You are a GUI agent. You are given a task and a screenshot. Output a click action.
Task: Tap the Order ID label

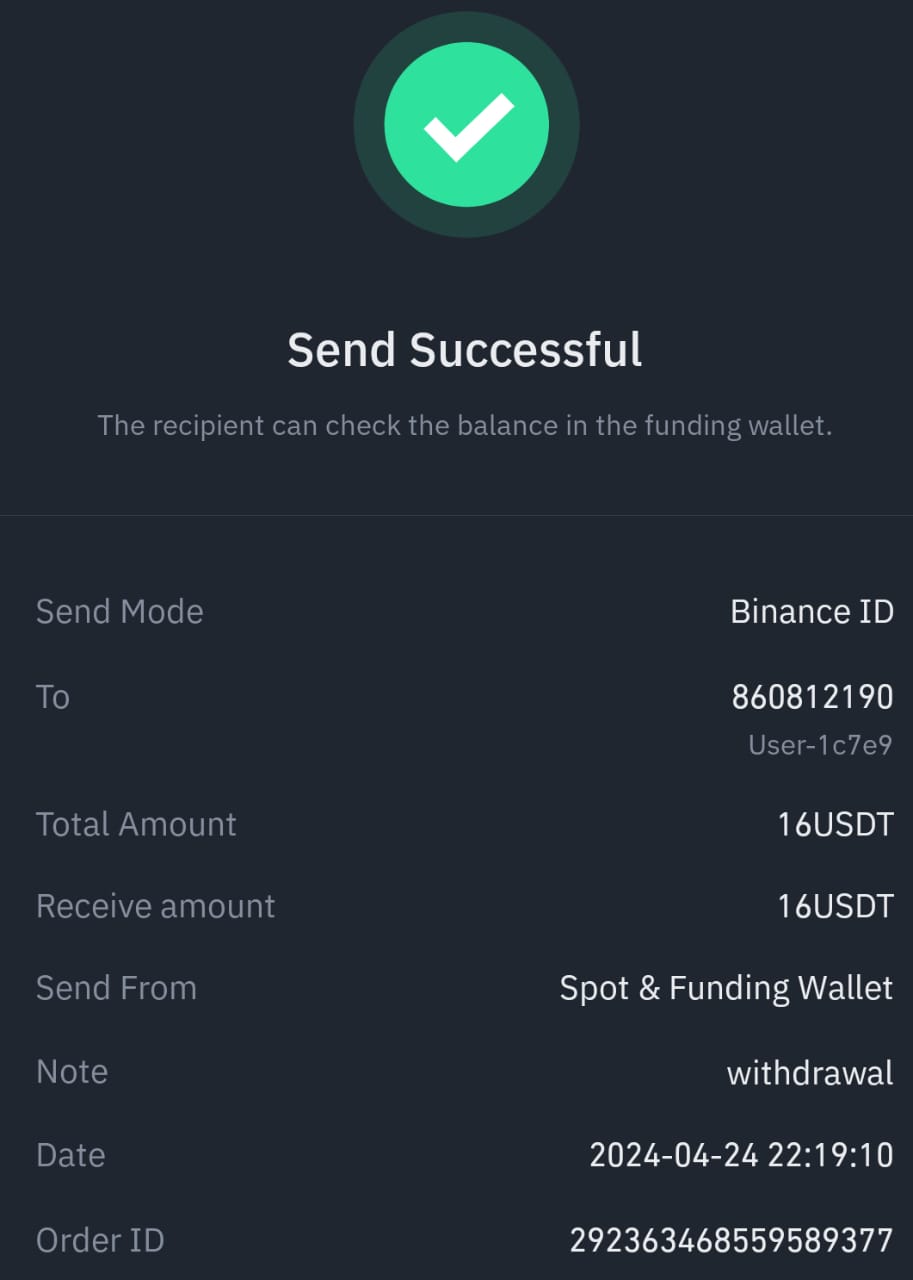[100, 1239]
